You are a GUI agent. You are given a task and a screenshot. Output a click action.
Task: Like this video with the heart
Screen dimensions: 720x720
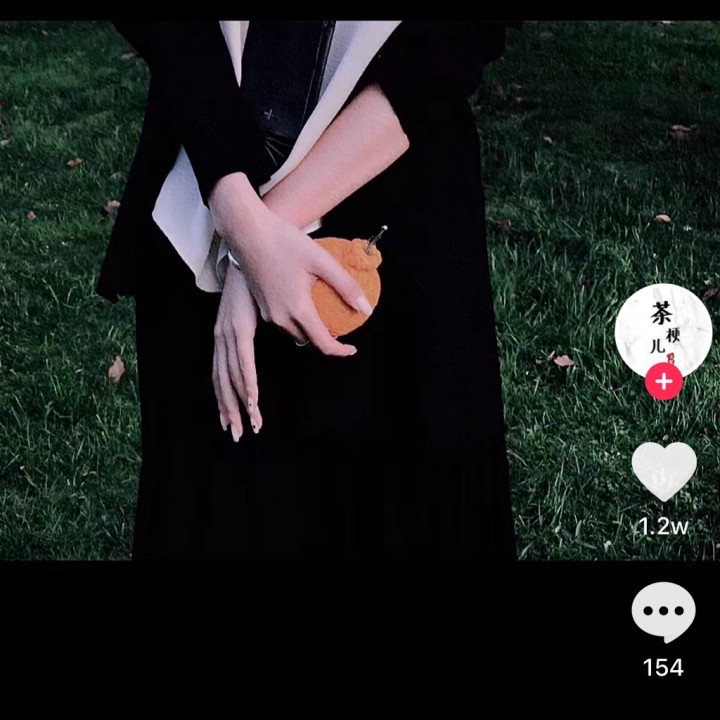(664, 471)
